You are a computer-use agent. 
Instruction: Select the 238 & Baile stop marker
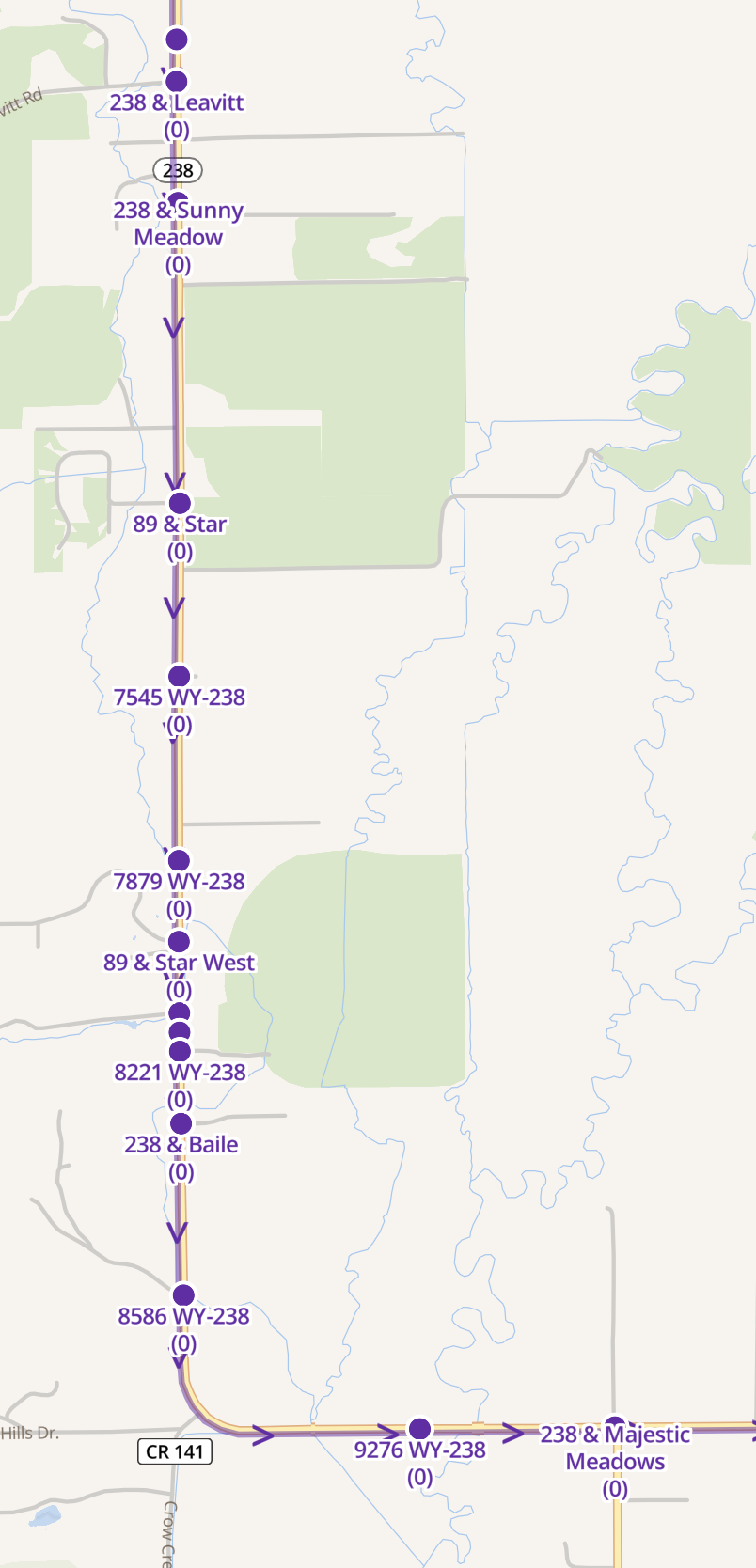click(181, 1123)
